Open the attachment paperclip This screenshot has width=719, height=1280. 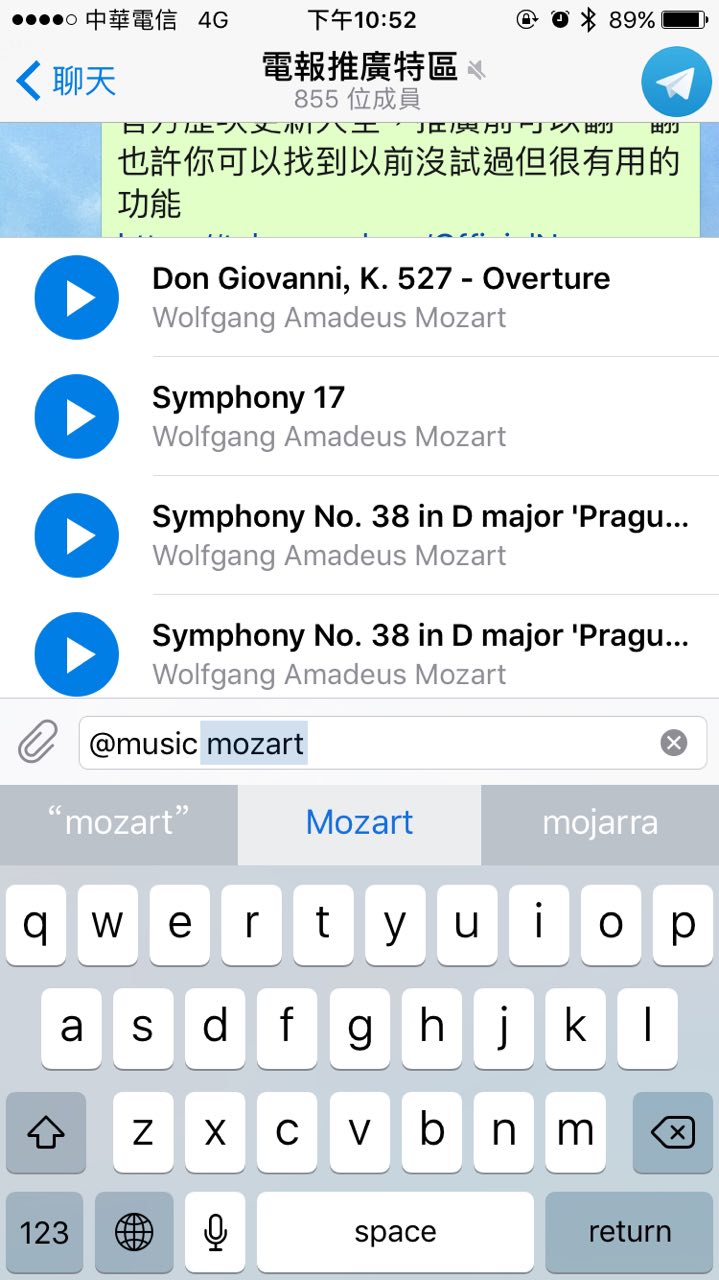click(x=38, y=743)
